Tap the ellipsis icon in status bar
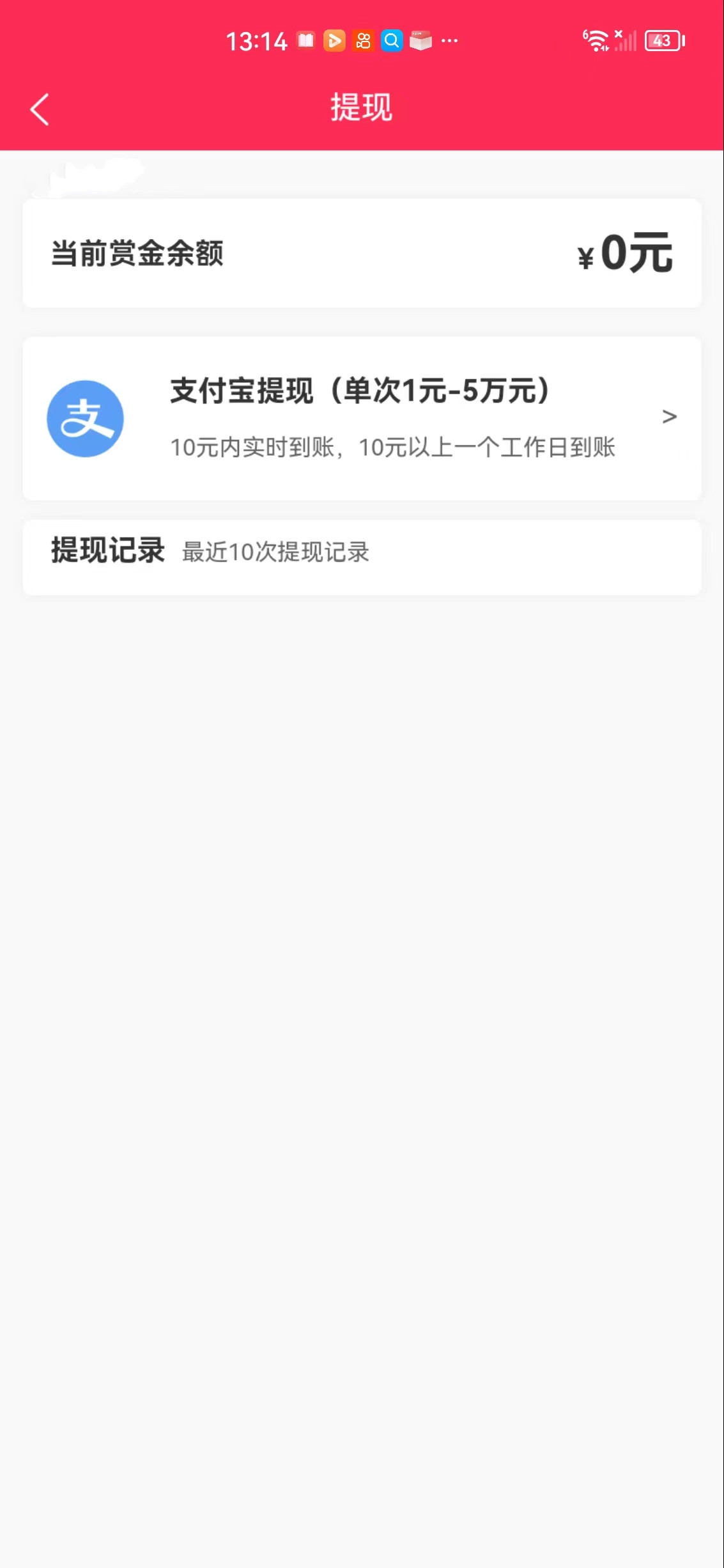The width and height of the screenshot is (724, 1568). [x=451, y=40]
